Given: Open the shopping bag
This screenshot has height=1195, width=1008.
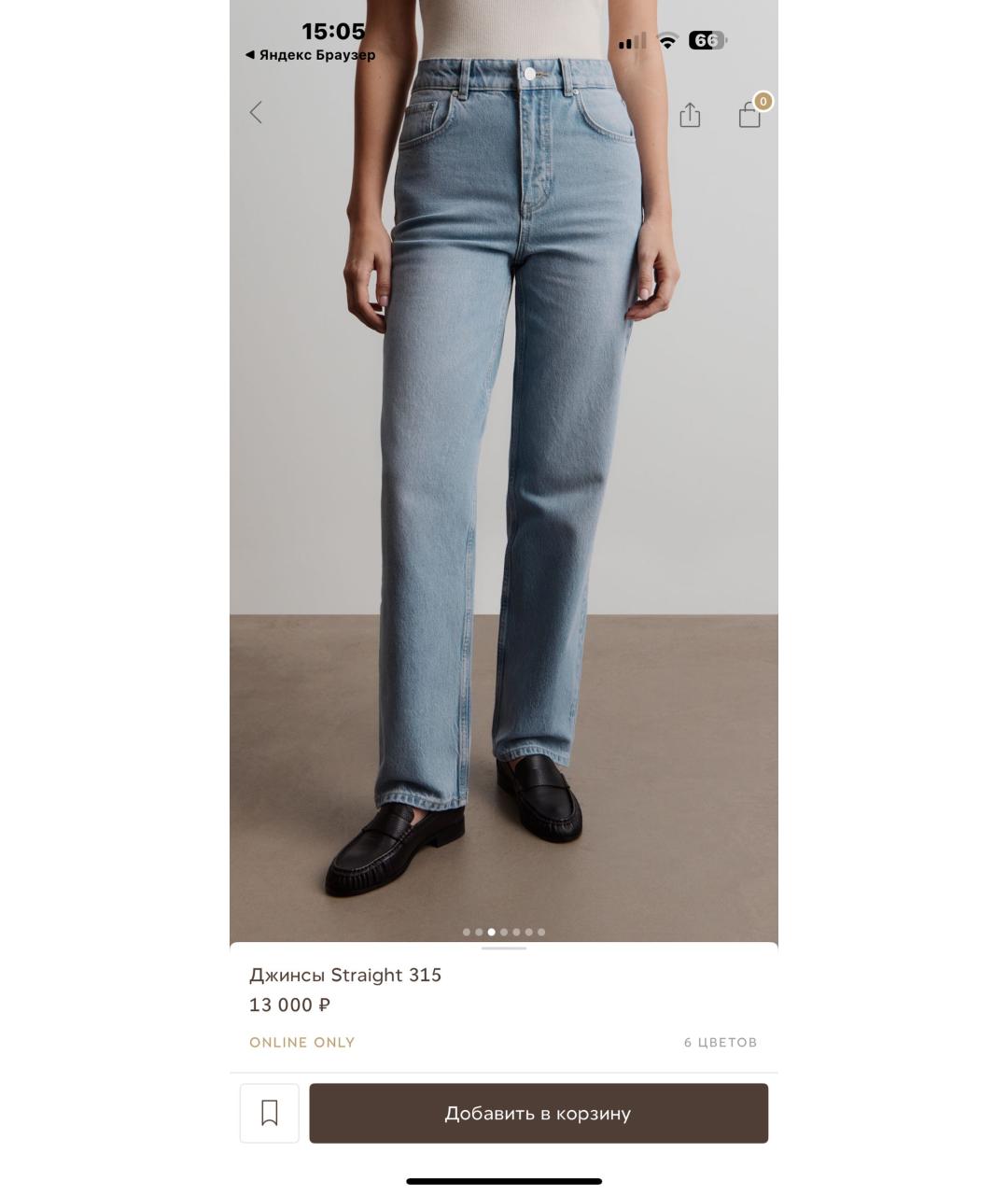Looking at the screenshot, I should coord(750,114).
